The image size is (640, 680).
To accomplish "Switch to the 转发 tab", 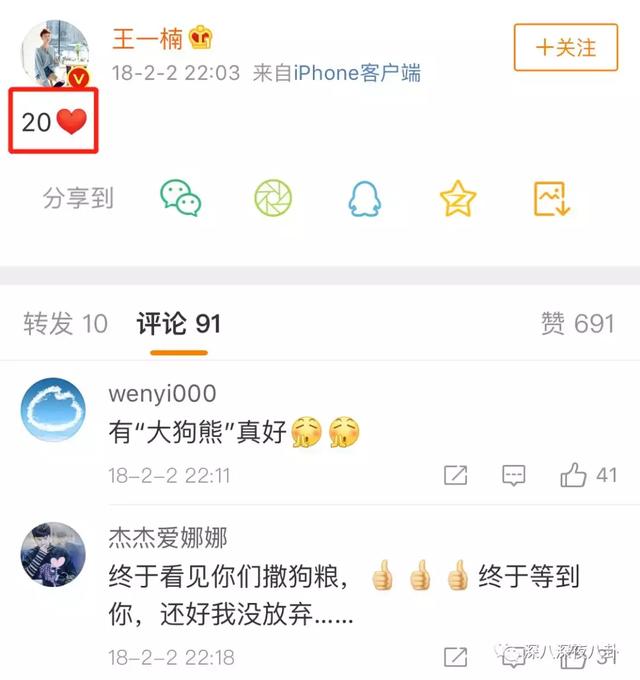I will click(x=65, y=323).
